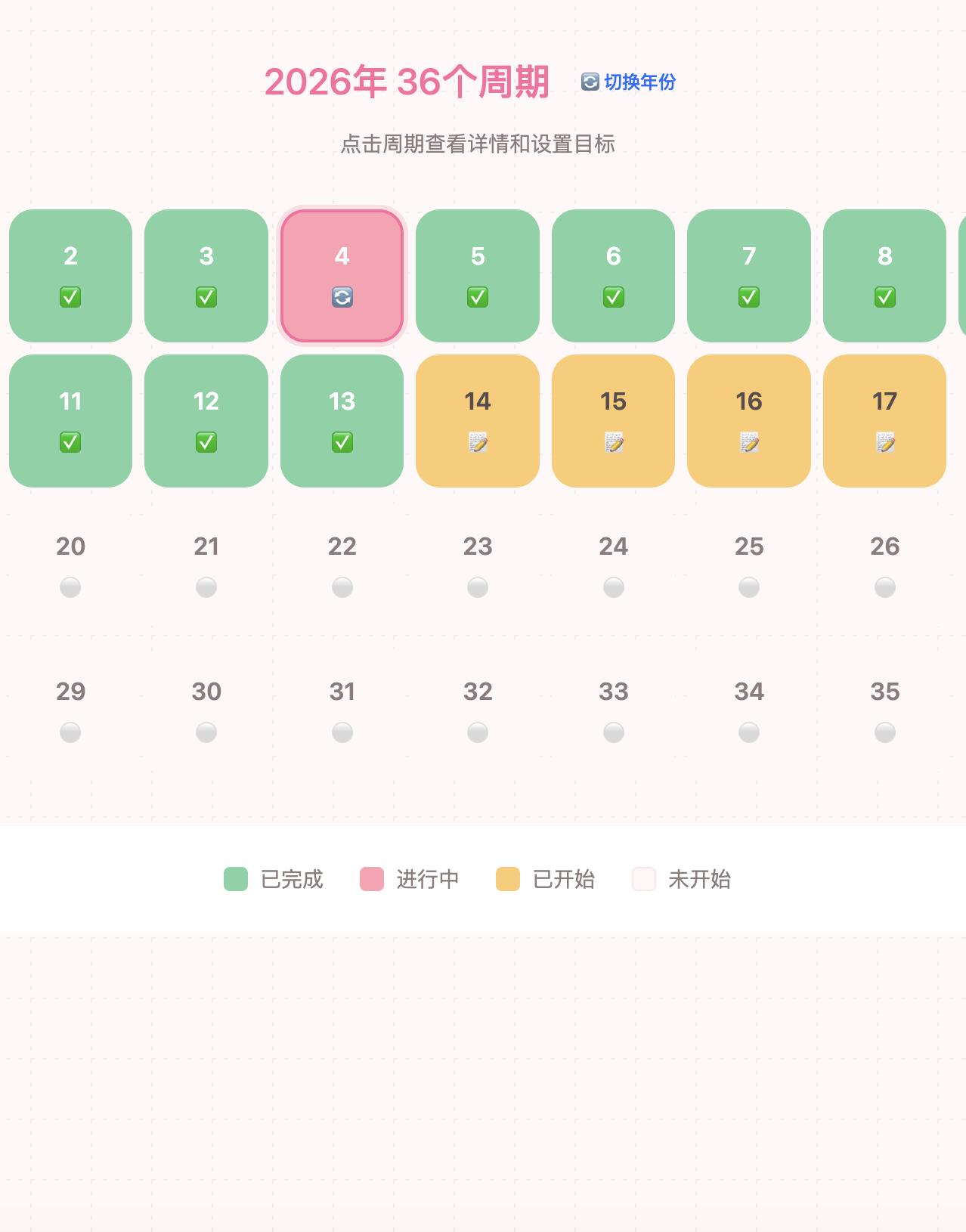The height and width of the screenshot is (1232, 966).
Task: Click the memo icon on cycle 17
Action: [x=884, y=444]
